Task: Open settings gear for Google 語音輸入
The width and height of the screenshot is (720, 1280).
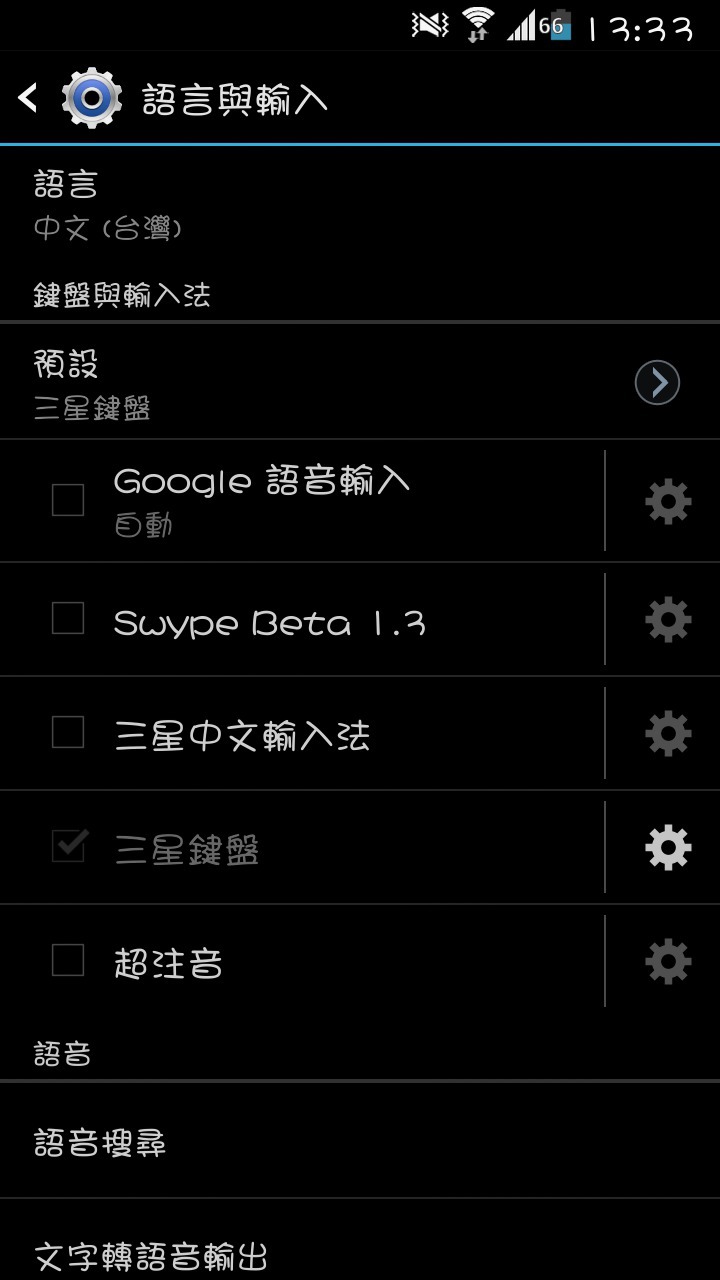Action: tap(667, 500)
